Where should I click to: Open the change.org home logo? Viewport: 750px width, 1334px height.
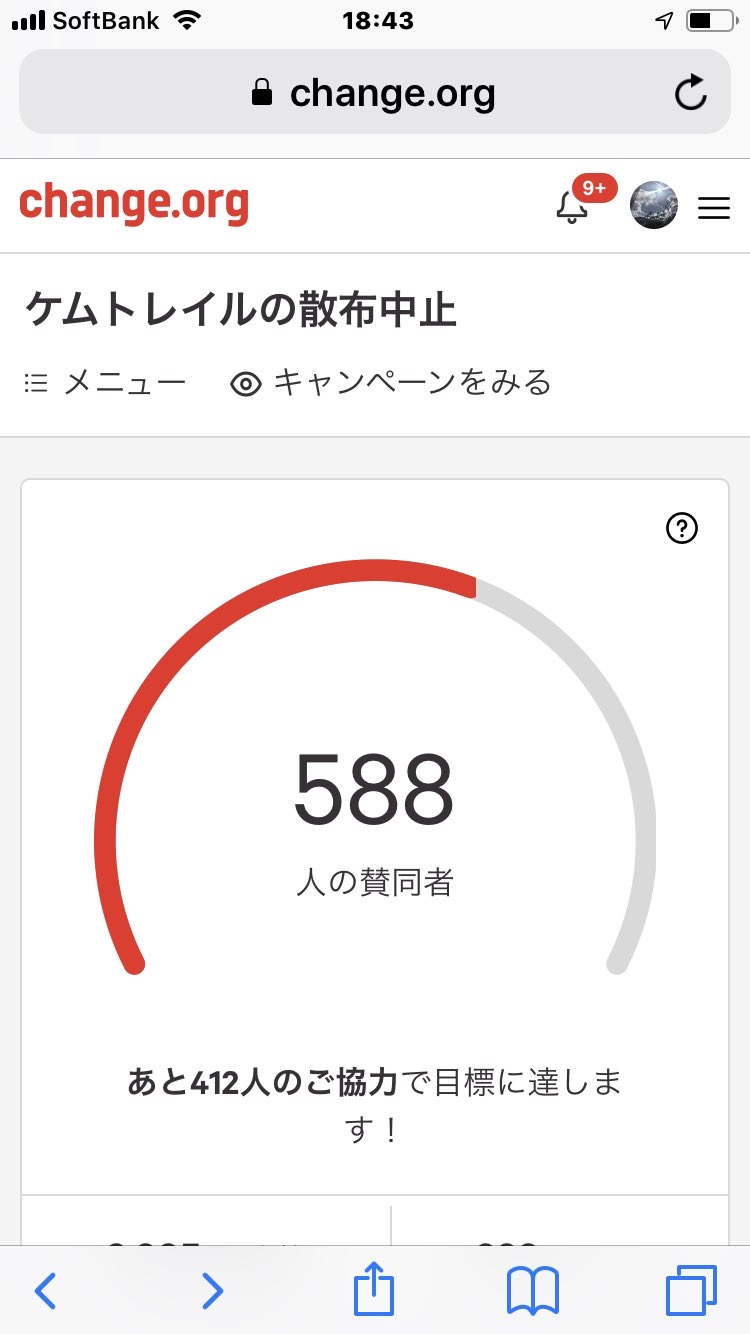tap(134, 205)
